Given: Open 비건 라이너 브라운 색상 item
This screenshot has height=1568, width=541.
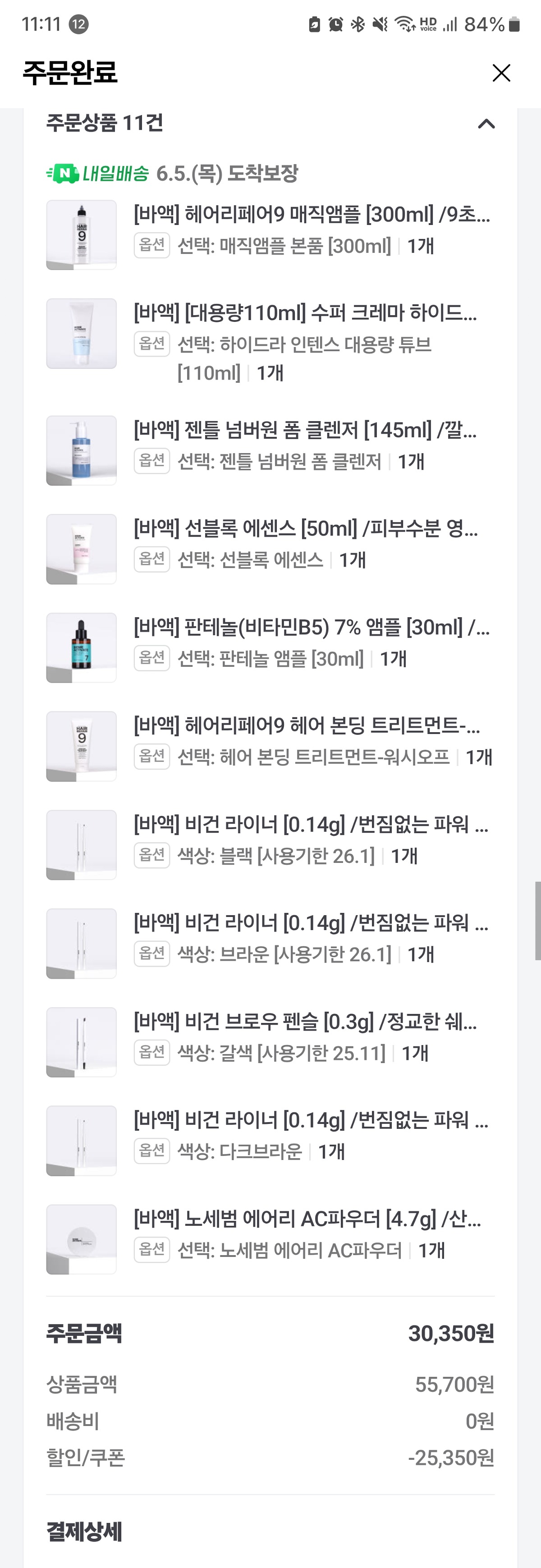Looking at the screenshot, I should tap(310, 923).
